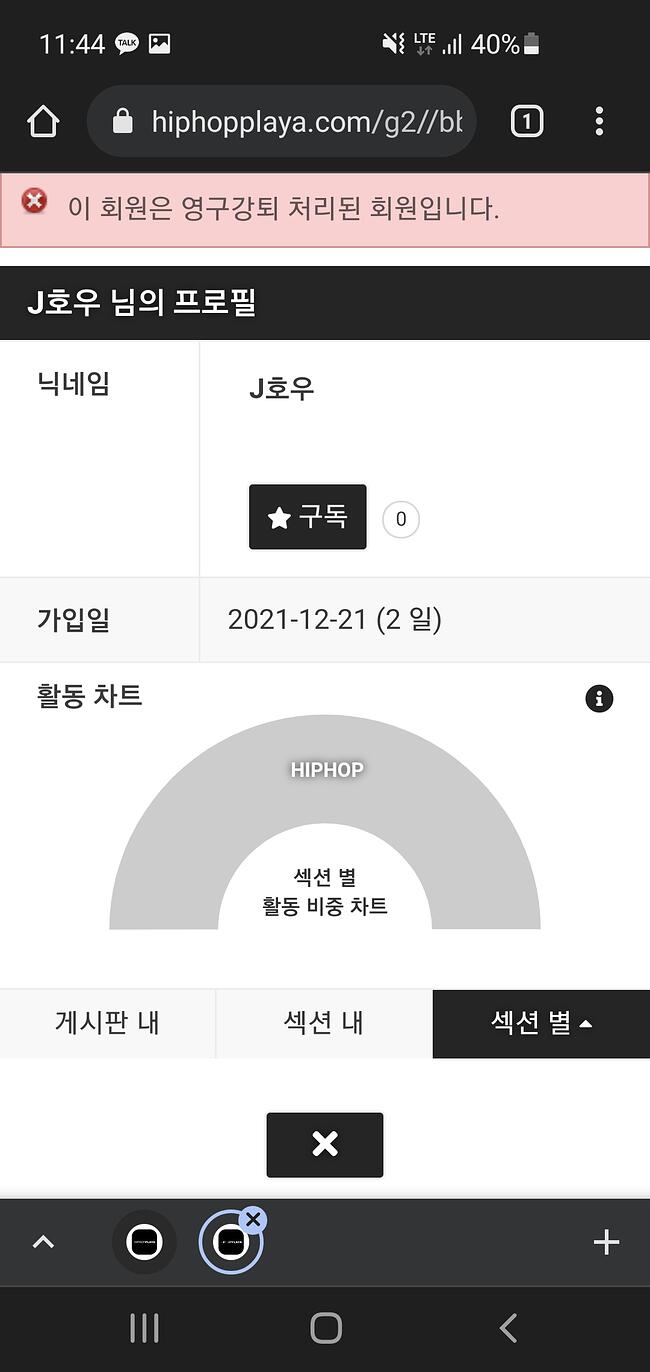Open the activity chart info icon

(598, 699)
